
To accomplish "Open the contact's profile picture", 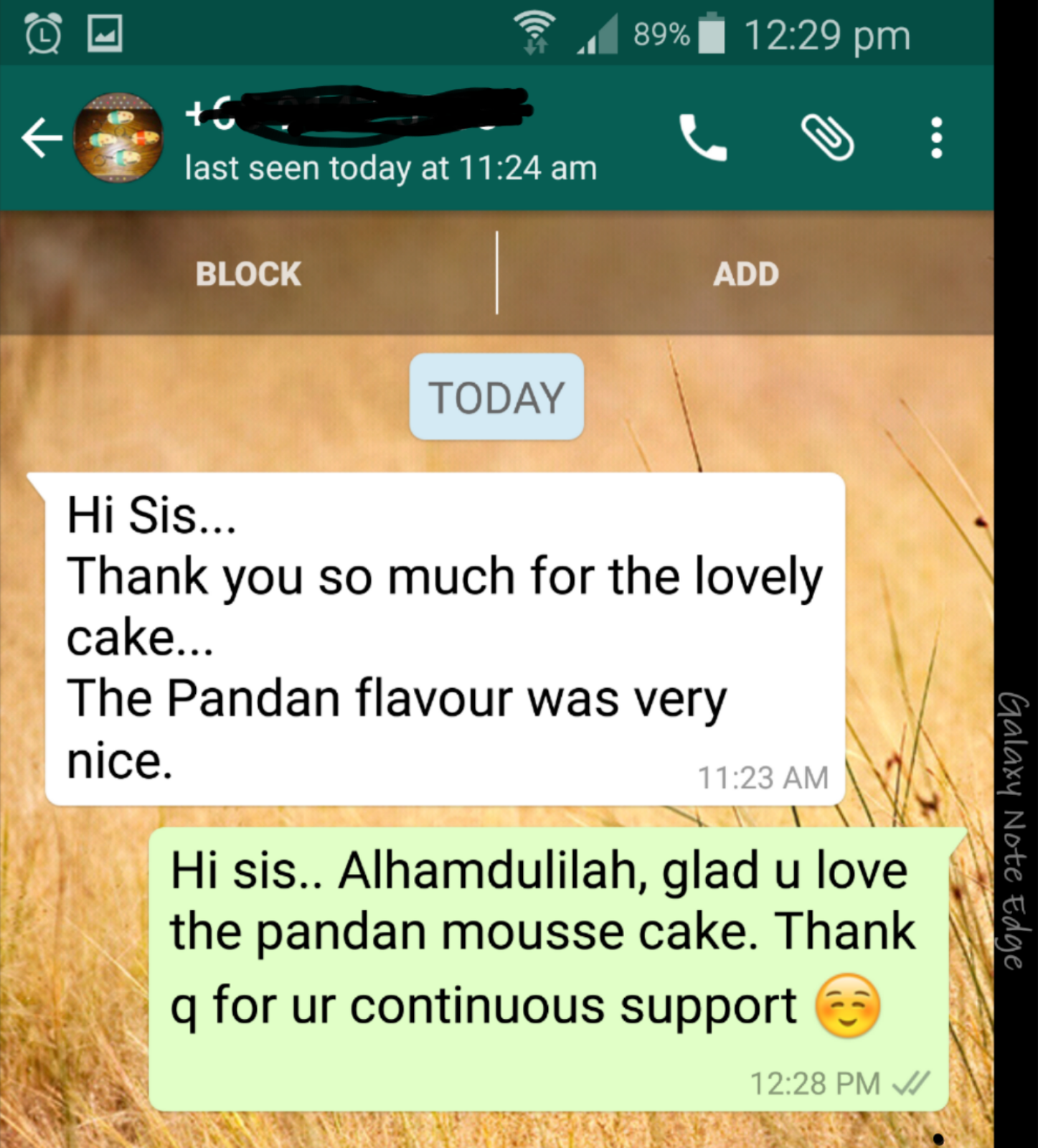I will [119, 138].
